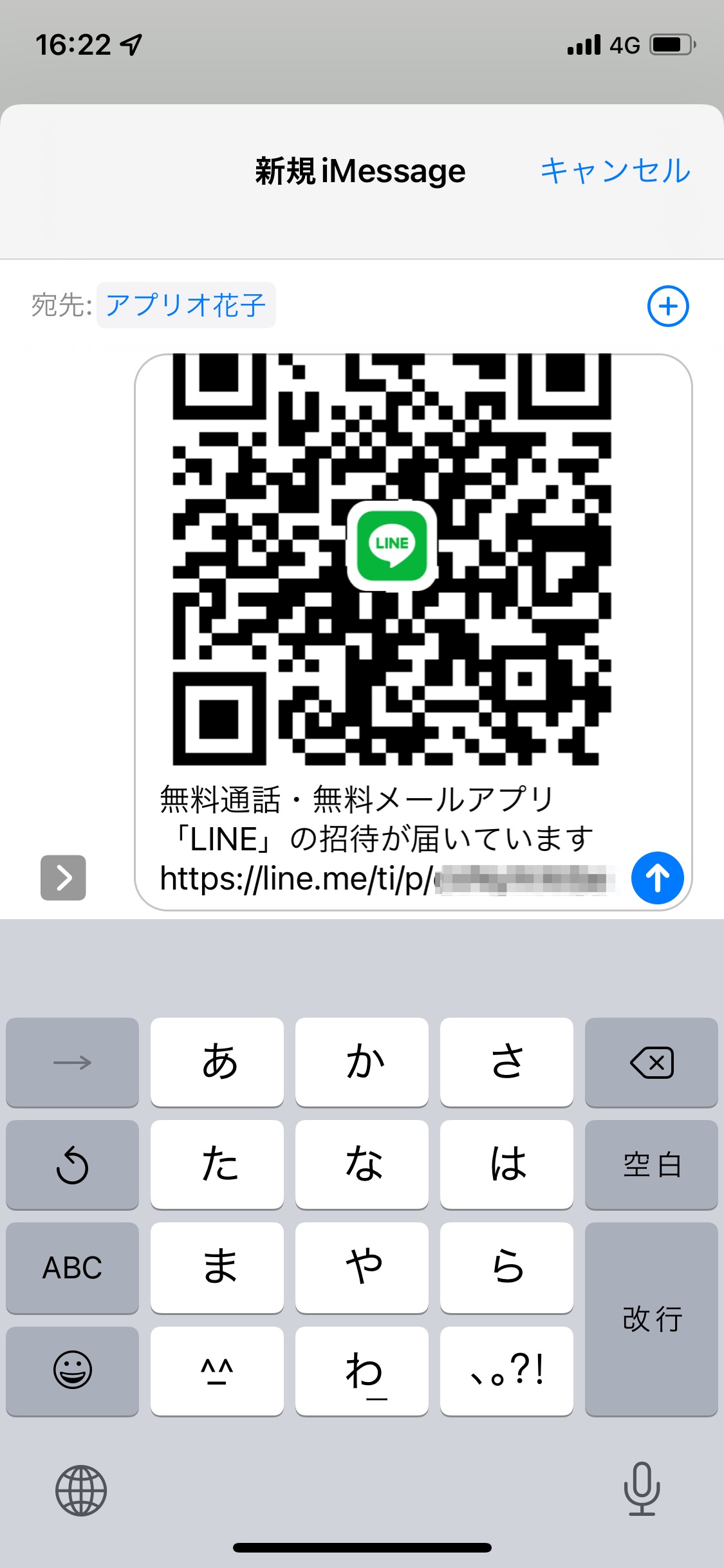Tap the right-arrow key on the keyboard

(71, 1062)
